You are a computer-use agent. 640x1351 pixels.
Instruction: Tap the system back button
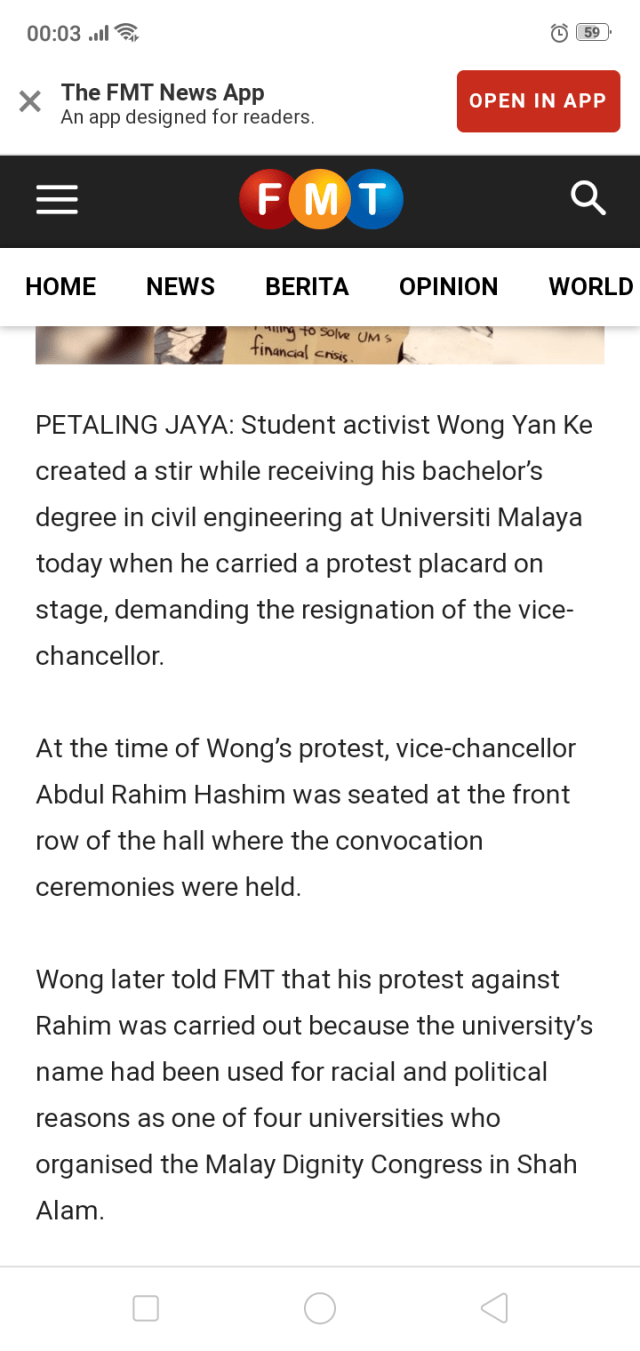point(494,1307)
